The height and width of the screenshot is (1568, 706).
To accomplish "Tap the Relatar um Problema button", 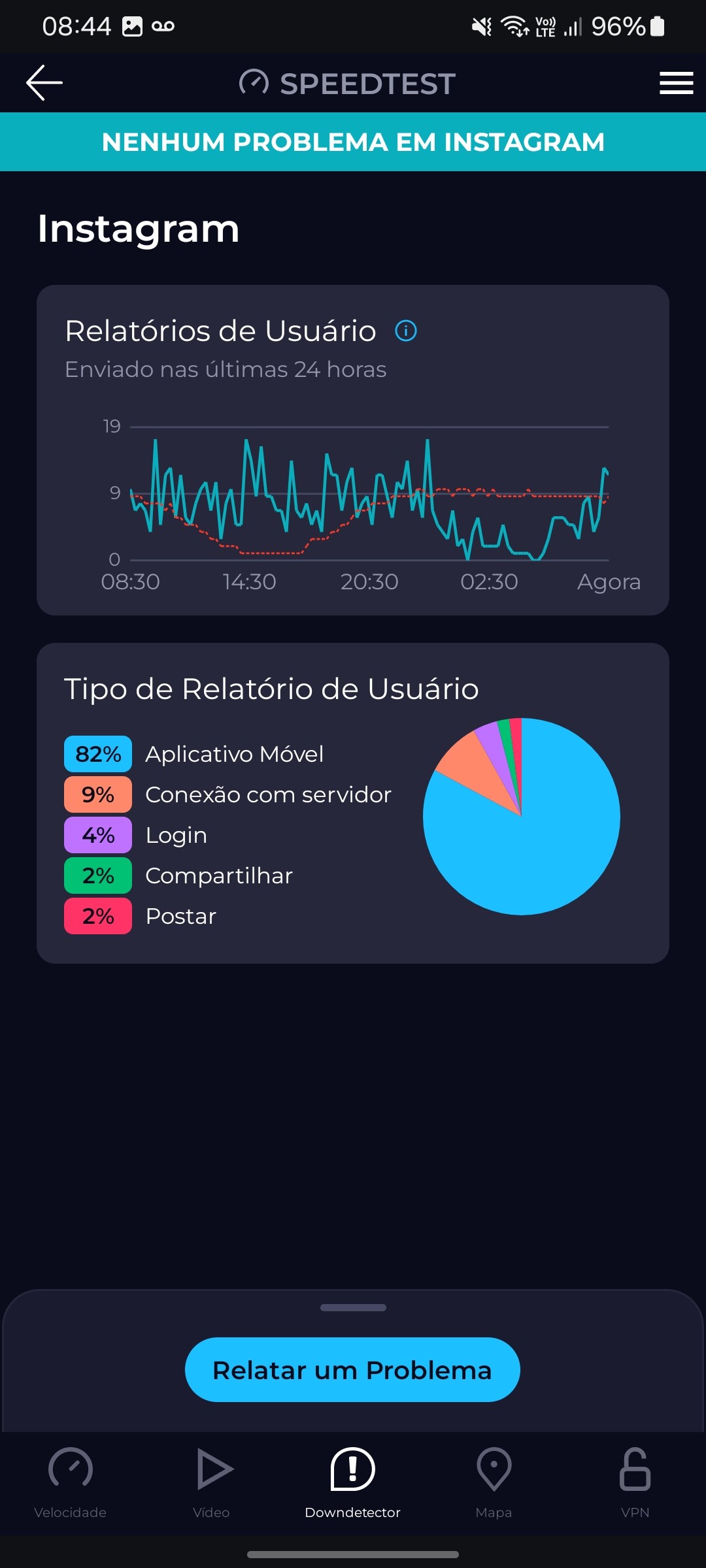I will click(352, 1370).
